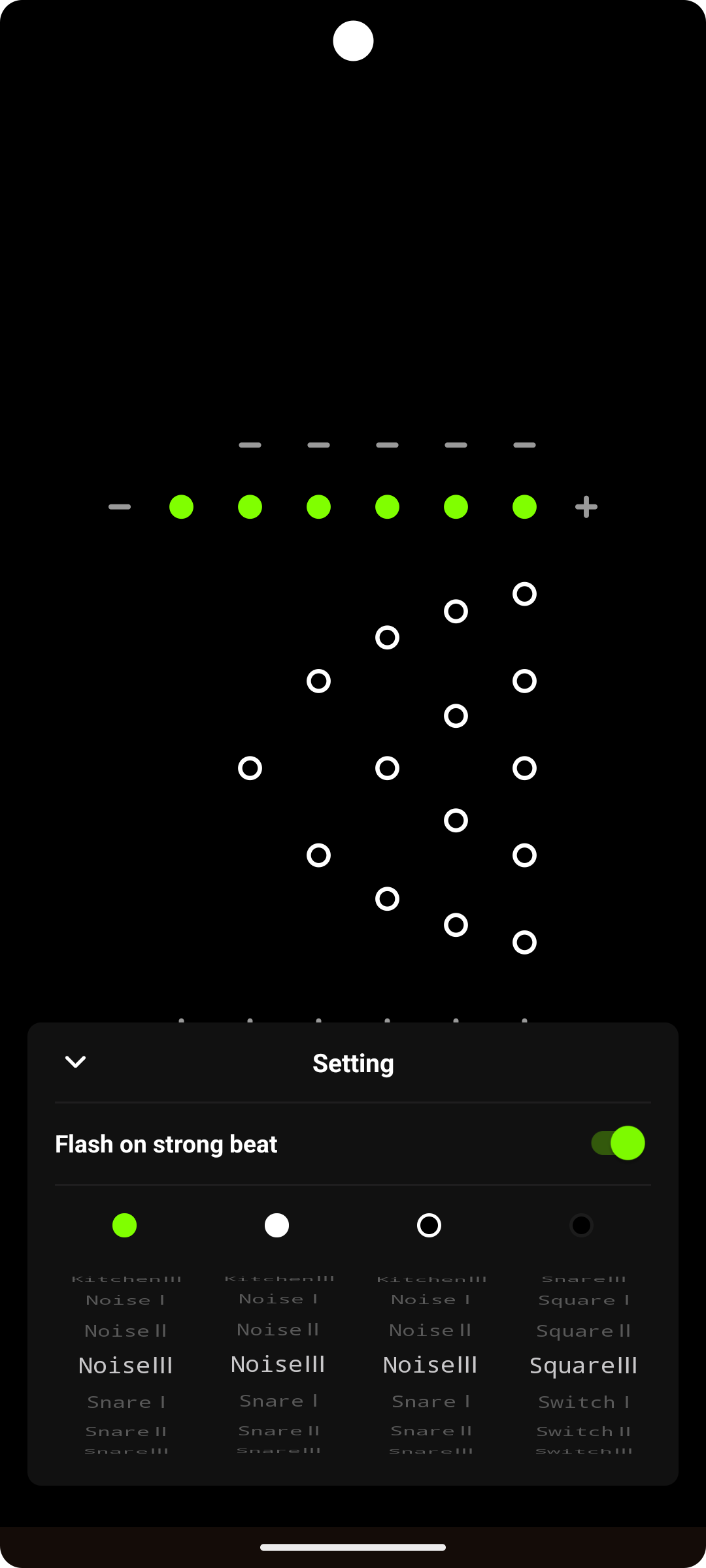This screenshot has width=706, height=1568.
Task: Pick Square I from the sound list
Action: pos(583,1300)
